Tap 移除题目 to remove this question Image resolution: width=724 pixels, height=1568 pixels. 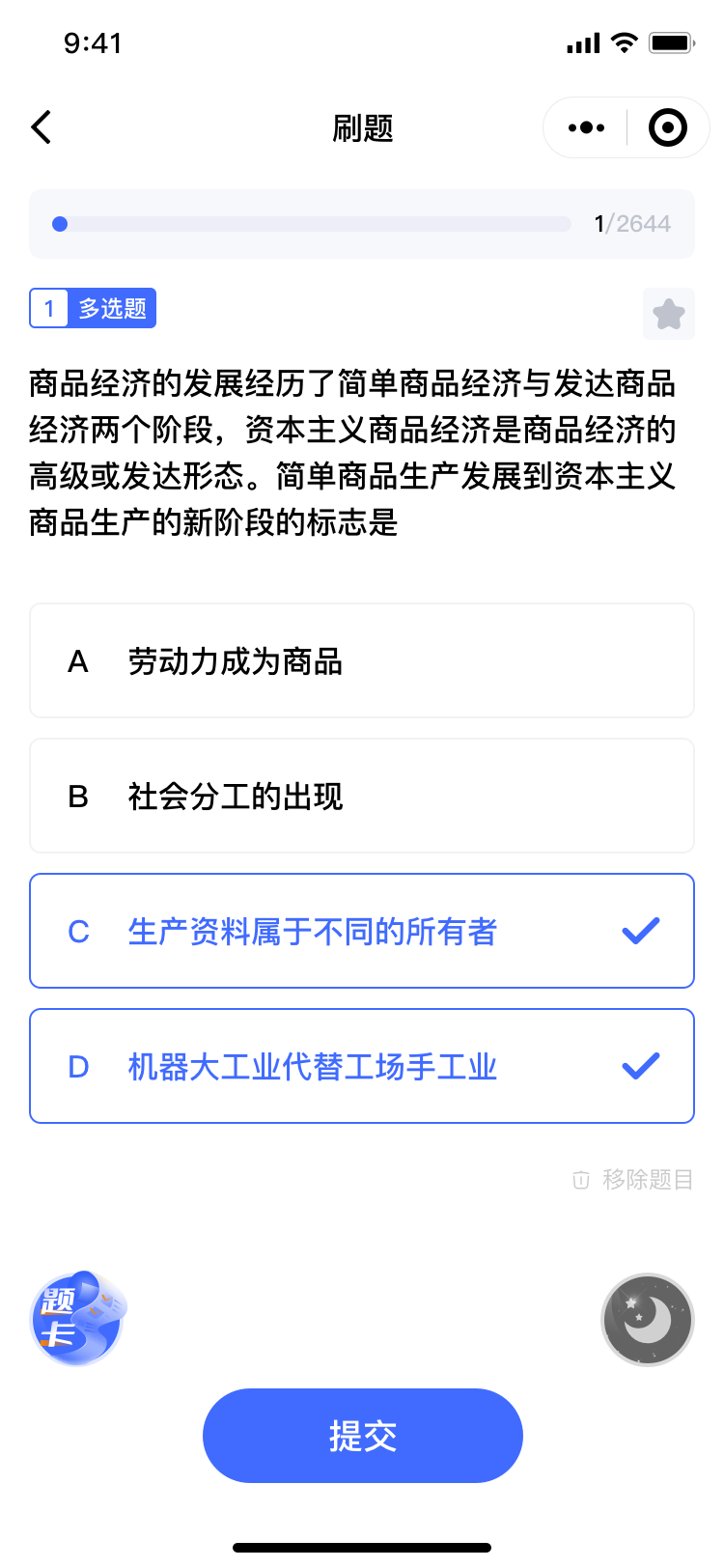633,1180
